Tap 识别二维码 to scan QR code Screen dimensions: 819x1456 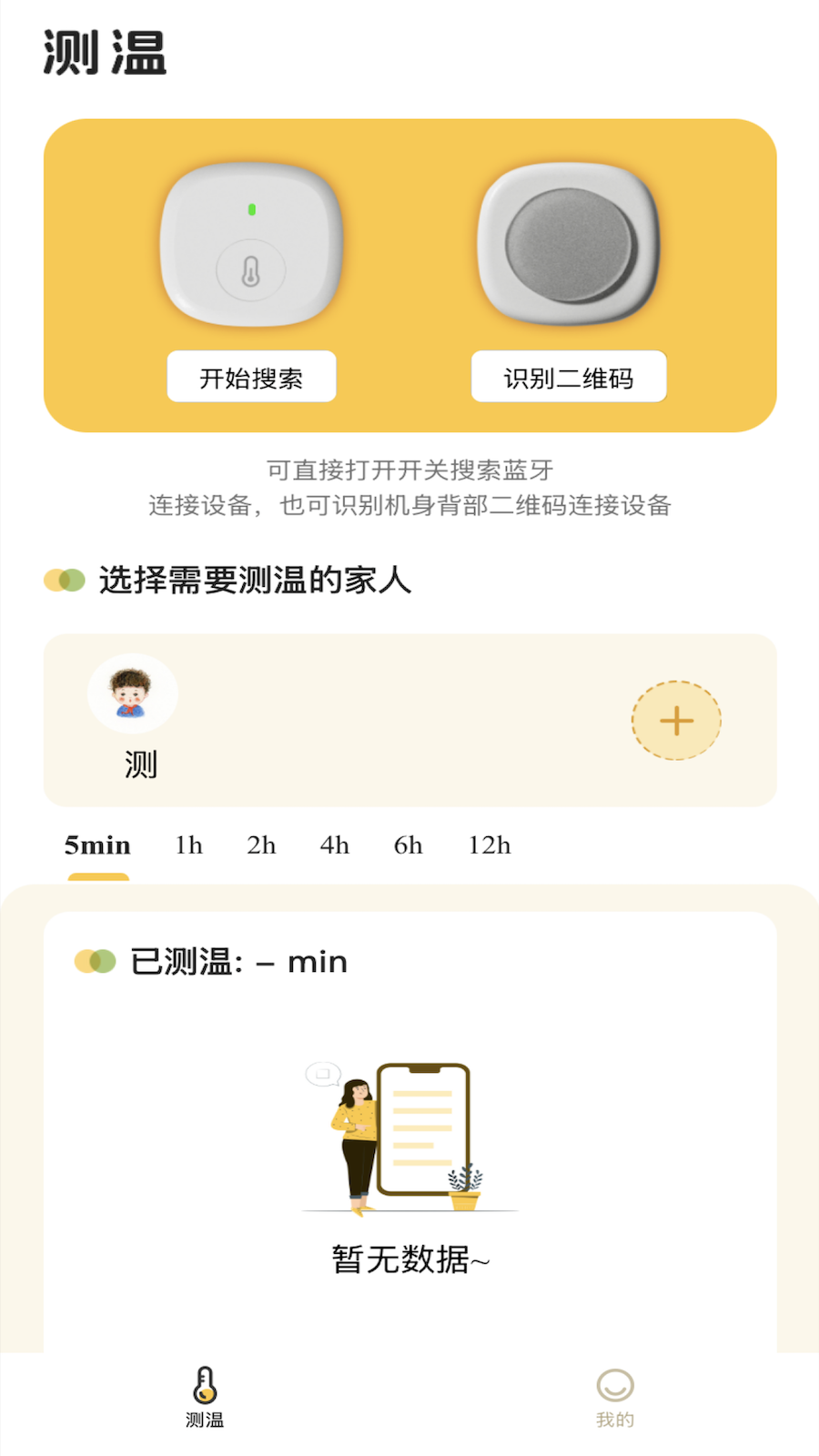[x=568, y=376]
